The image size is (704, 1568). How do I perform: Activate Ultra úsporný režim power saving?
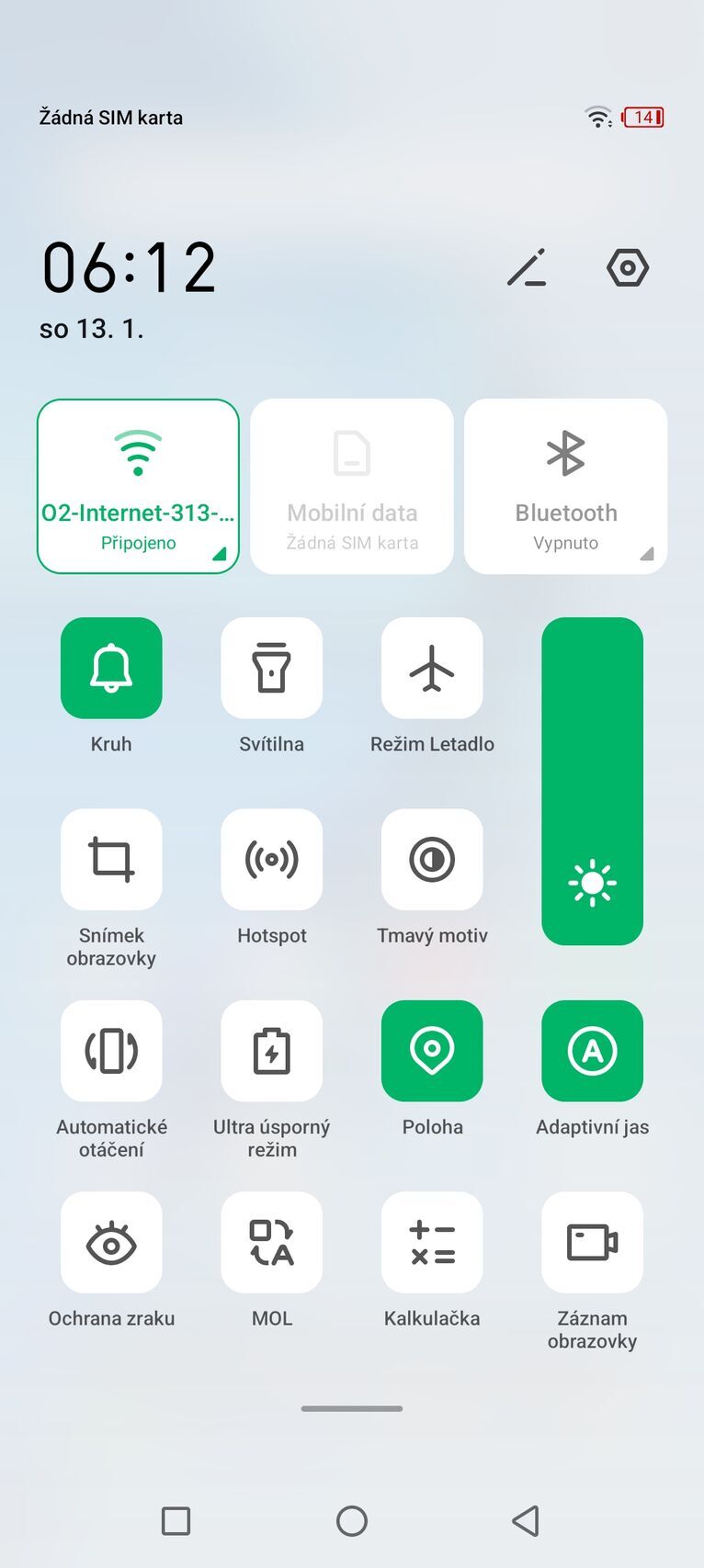pos(271,1051)
